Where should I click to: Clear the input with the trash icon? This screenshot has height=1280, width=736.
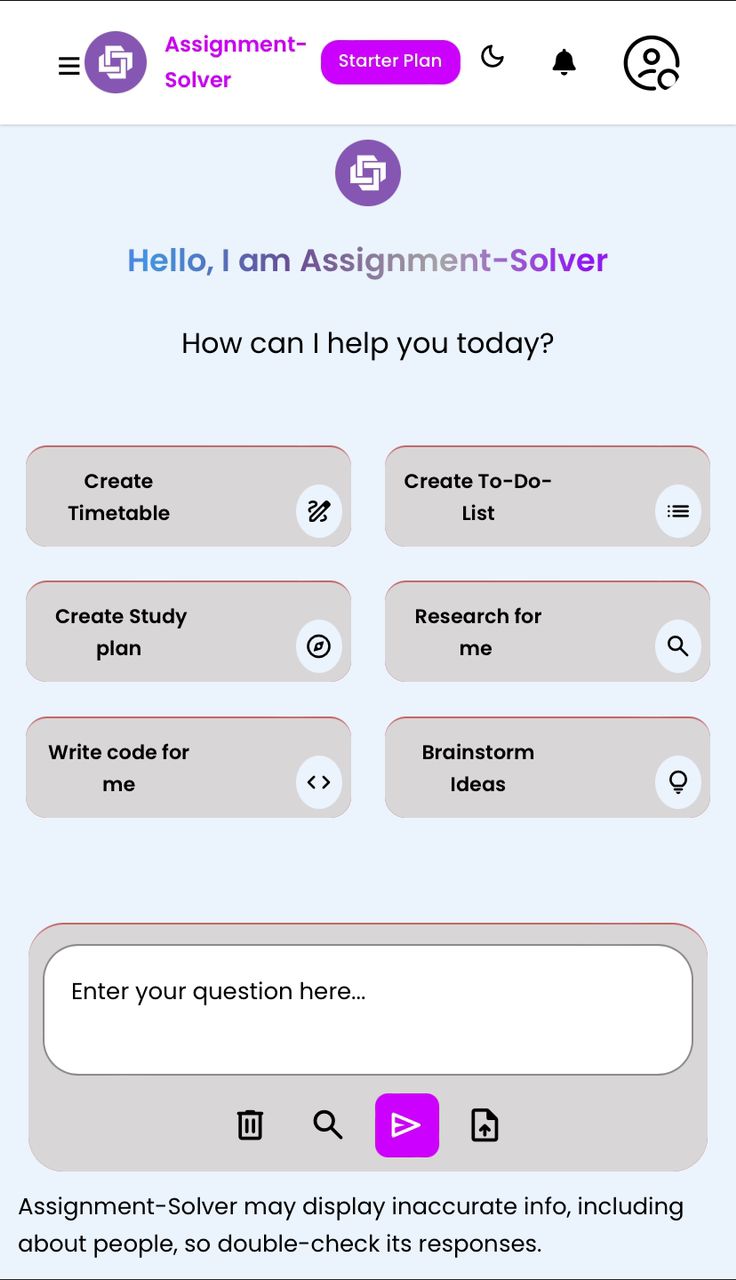(x=250, y=1125)
